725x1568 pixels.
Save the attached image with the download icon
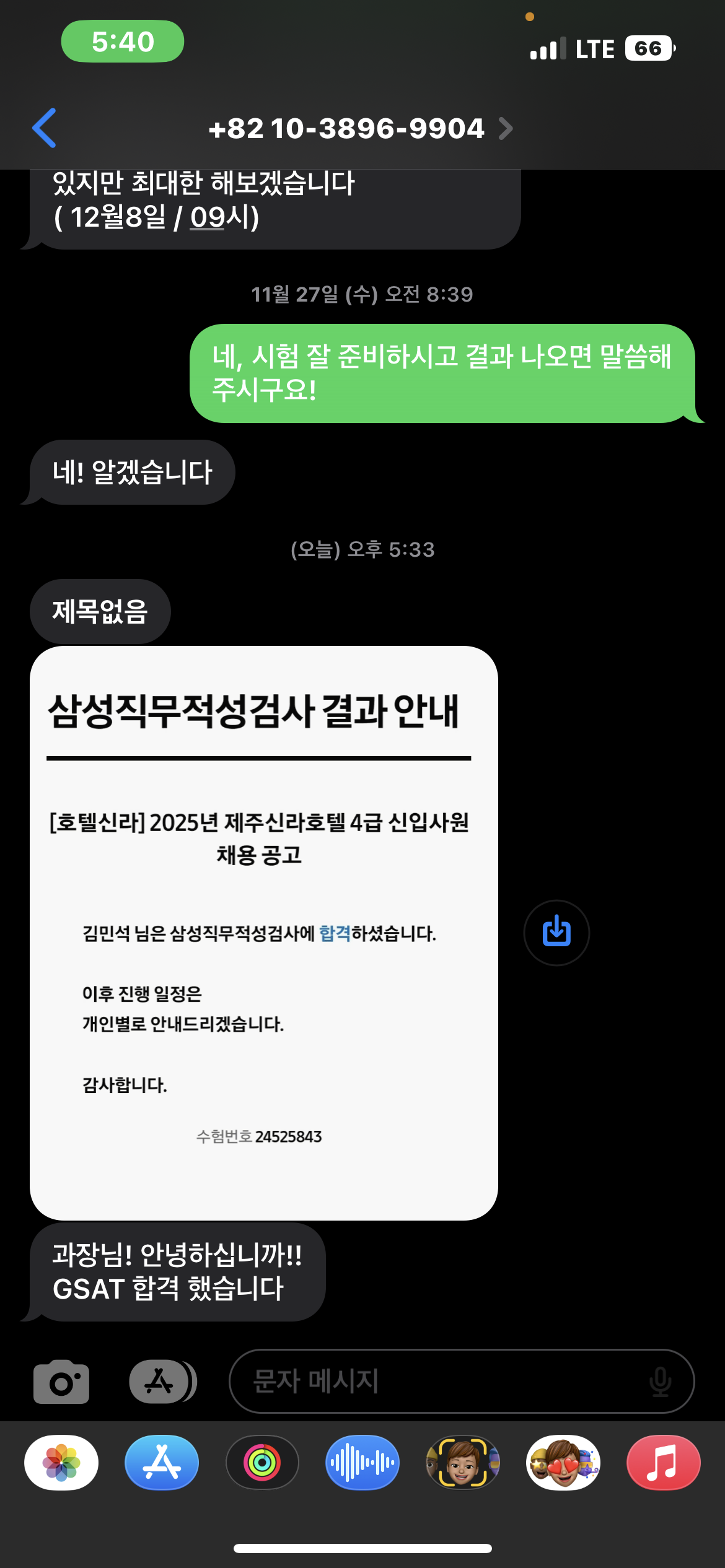click(556, 932)
